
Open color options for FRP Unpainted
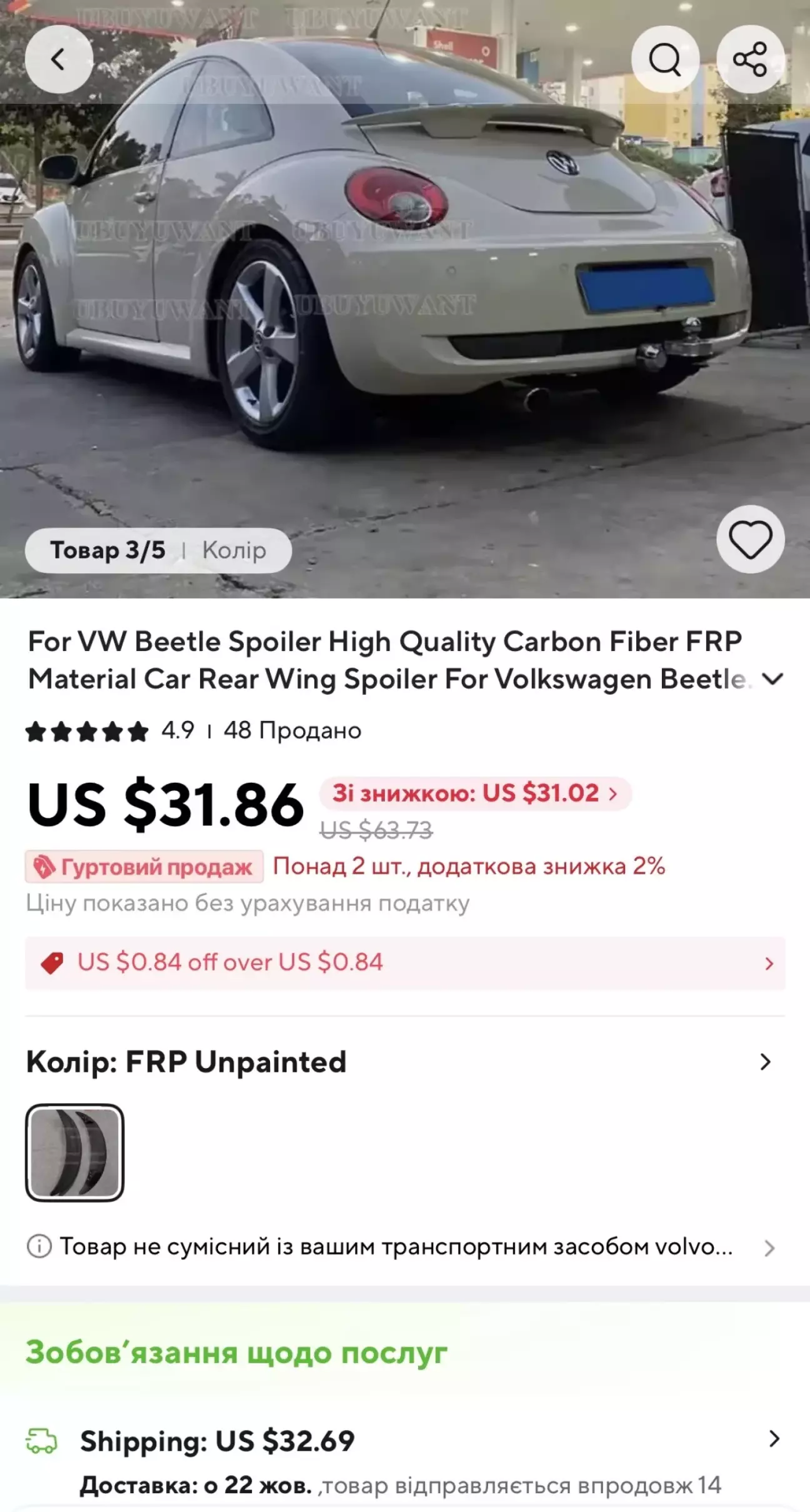pos(405,1062)
